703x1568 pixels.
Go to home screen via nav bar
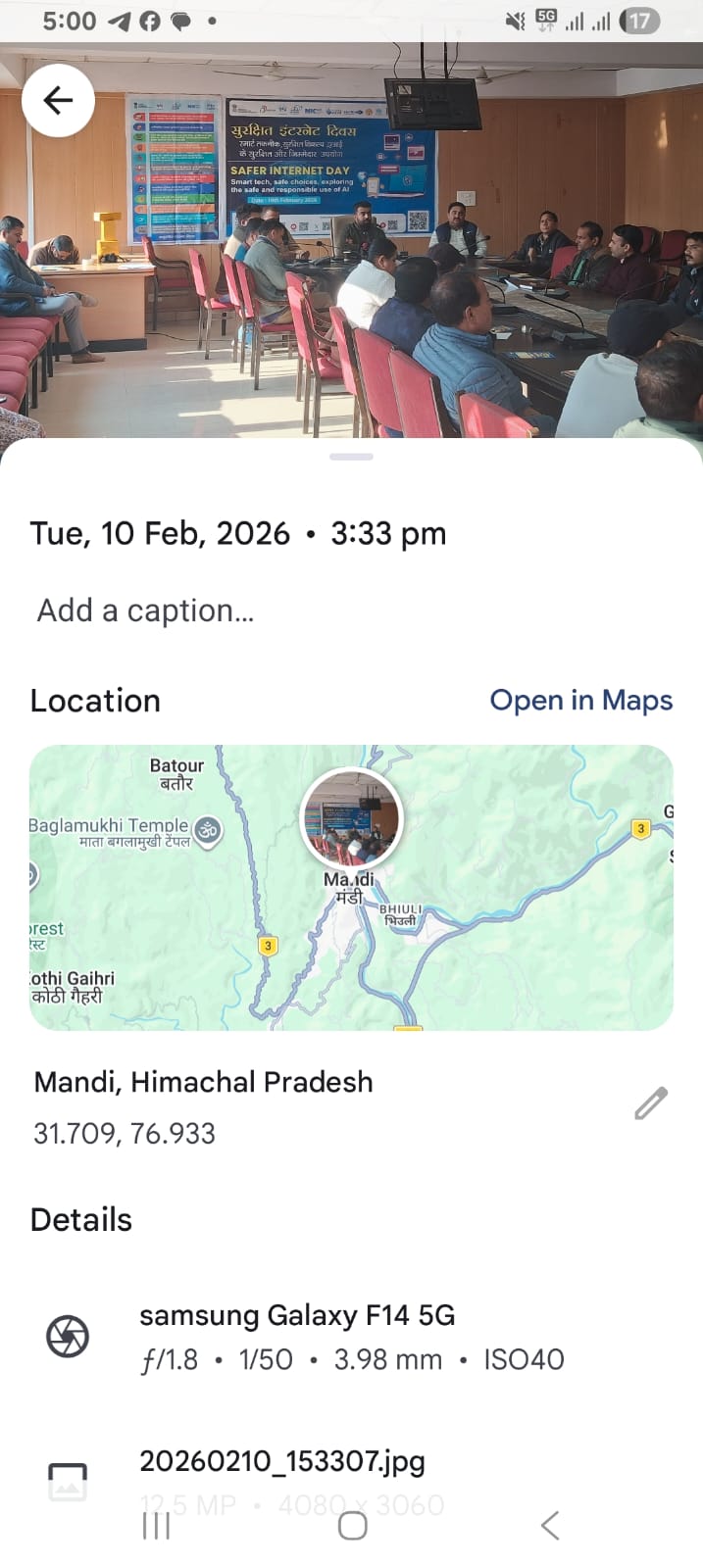pos(352,1525)
